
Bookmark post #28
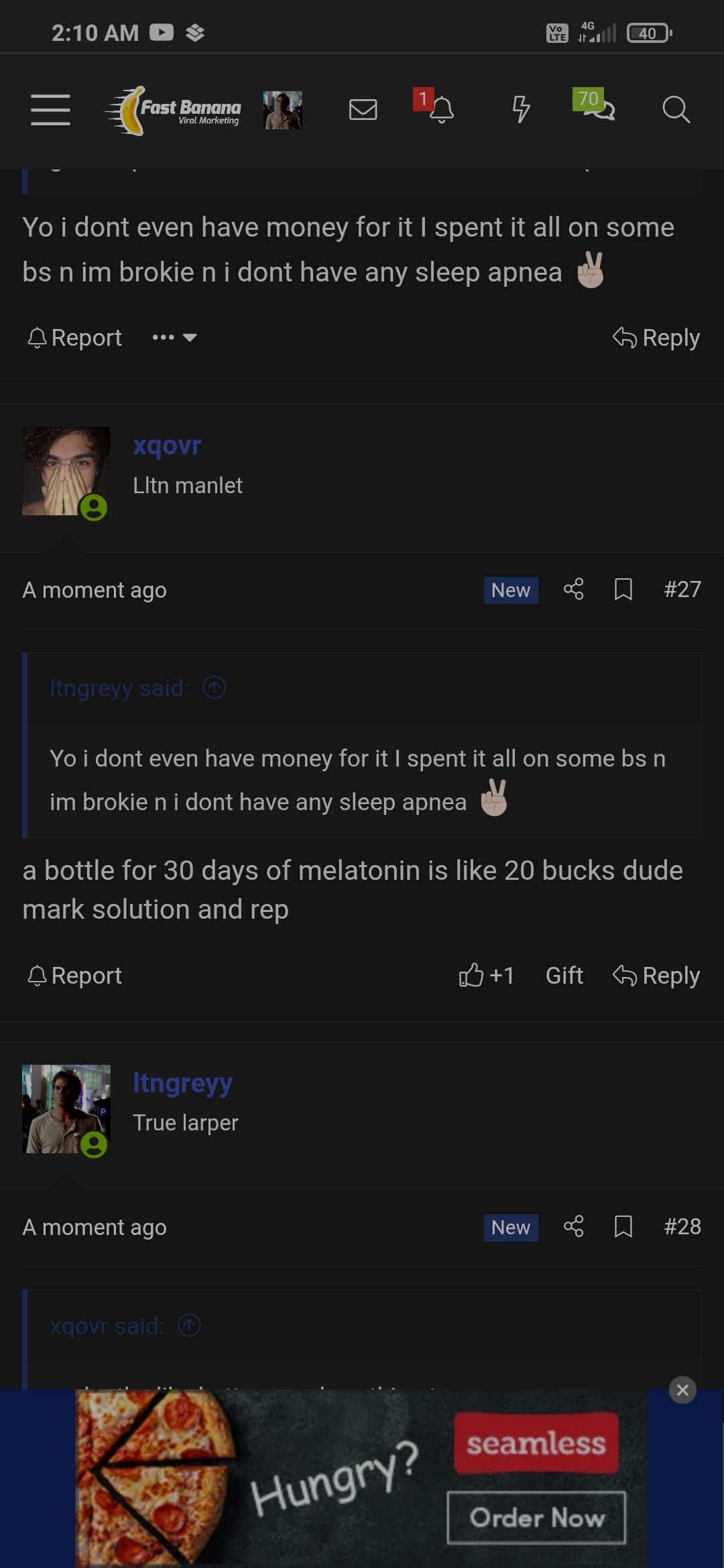[623, 1227]
